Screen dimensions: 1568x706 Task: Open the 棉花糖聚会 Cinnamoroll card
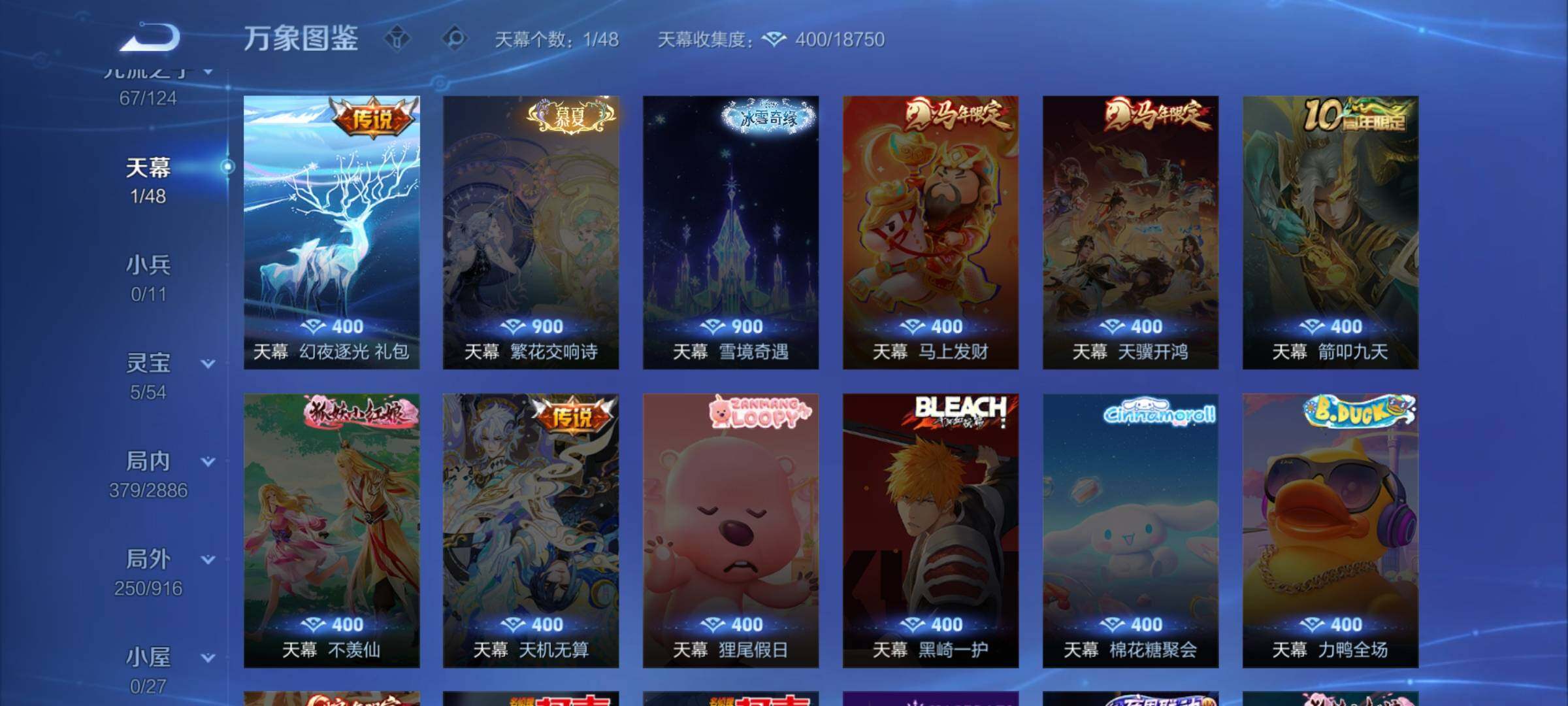(x=1130, y=529)
